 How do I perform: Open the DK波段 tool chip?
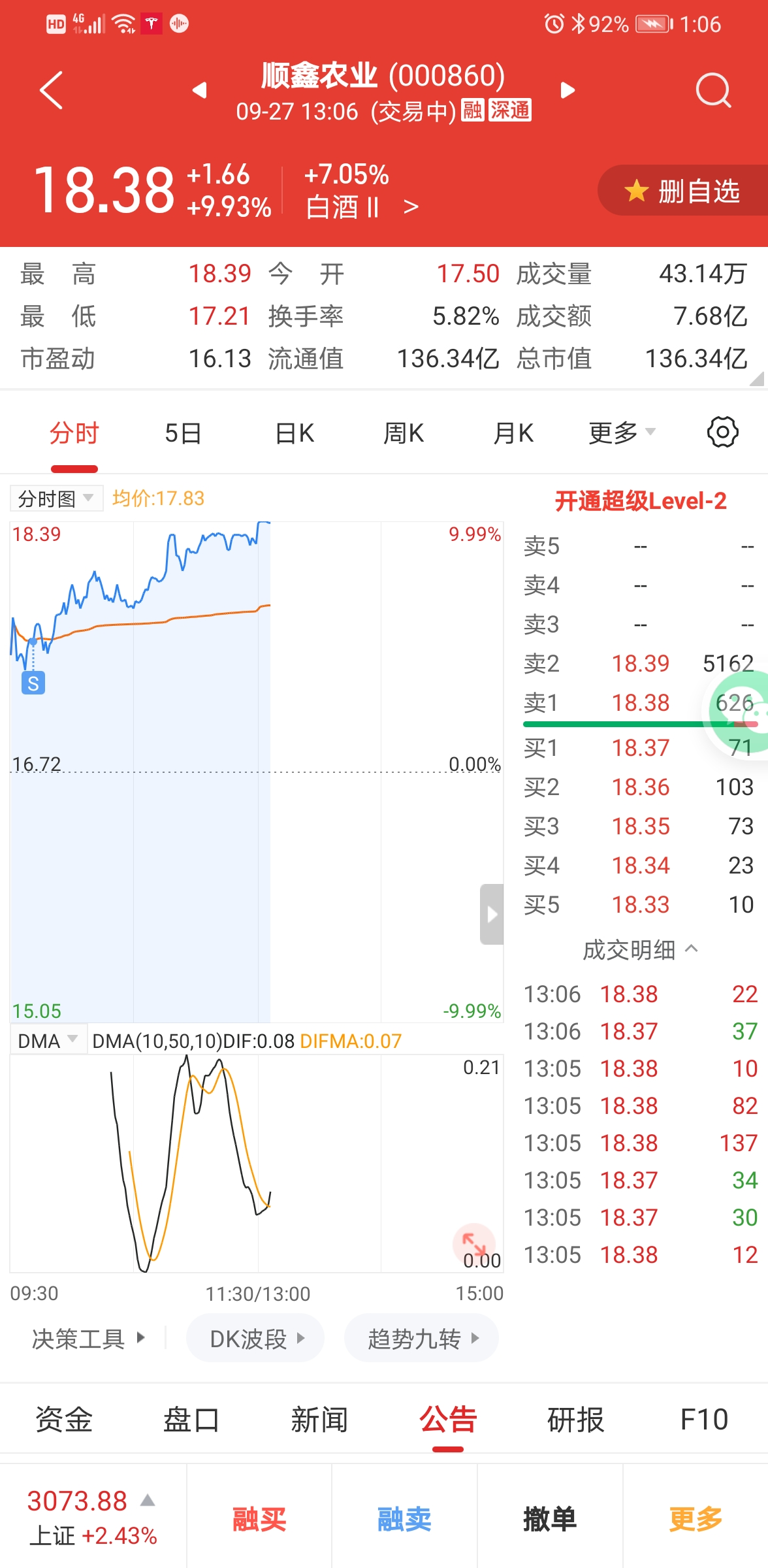255,1339
